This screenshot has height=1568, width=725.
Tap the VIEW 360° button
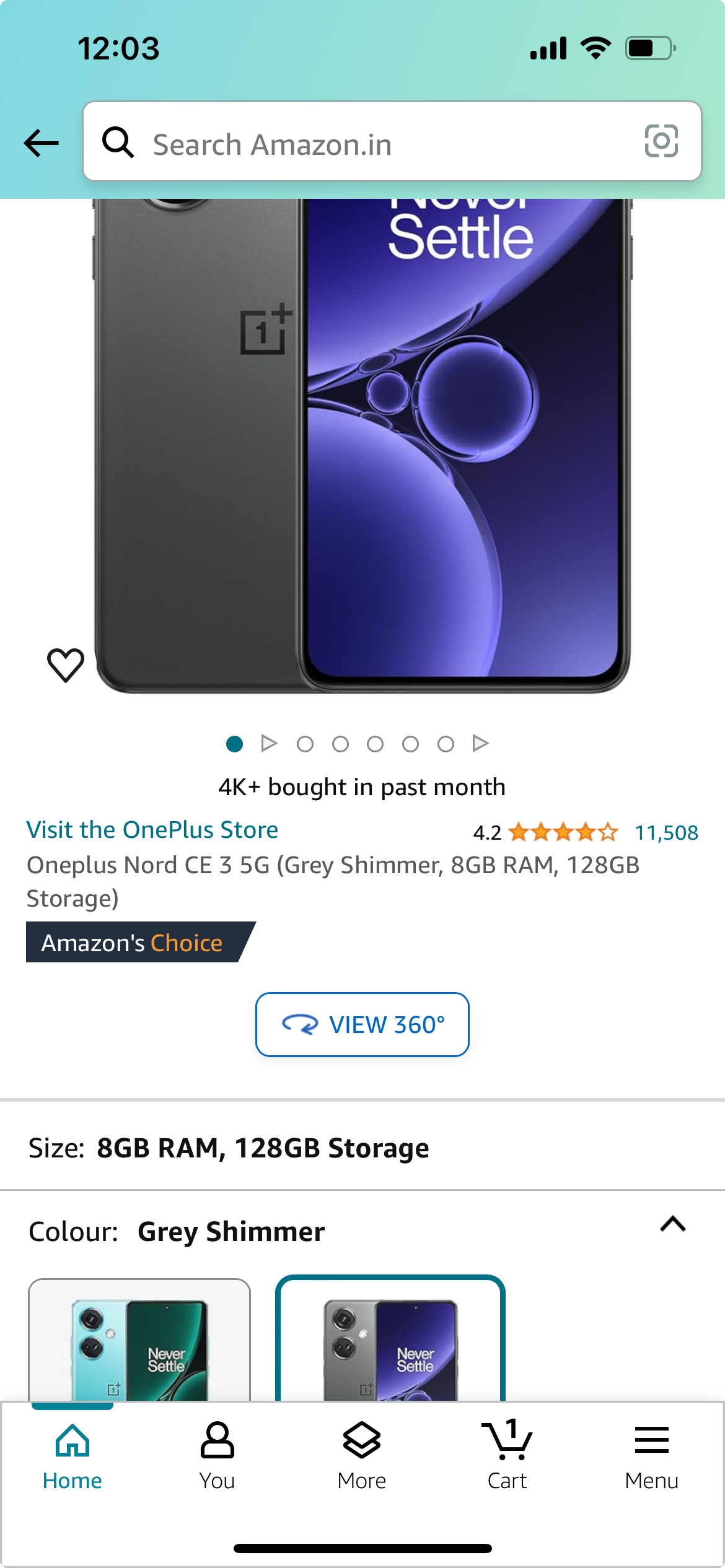click(x=362, y=1024)
